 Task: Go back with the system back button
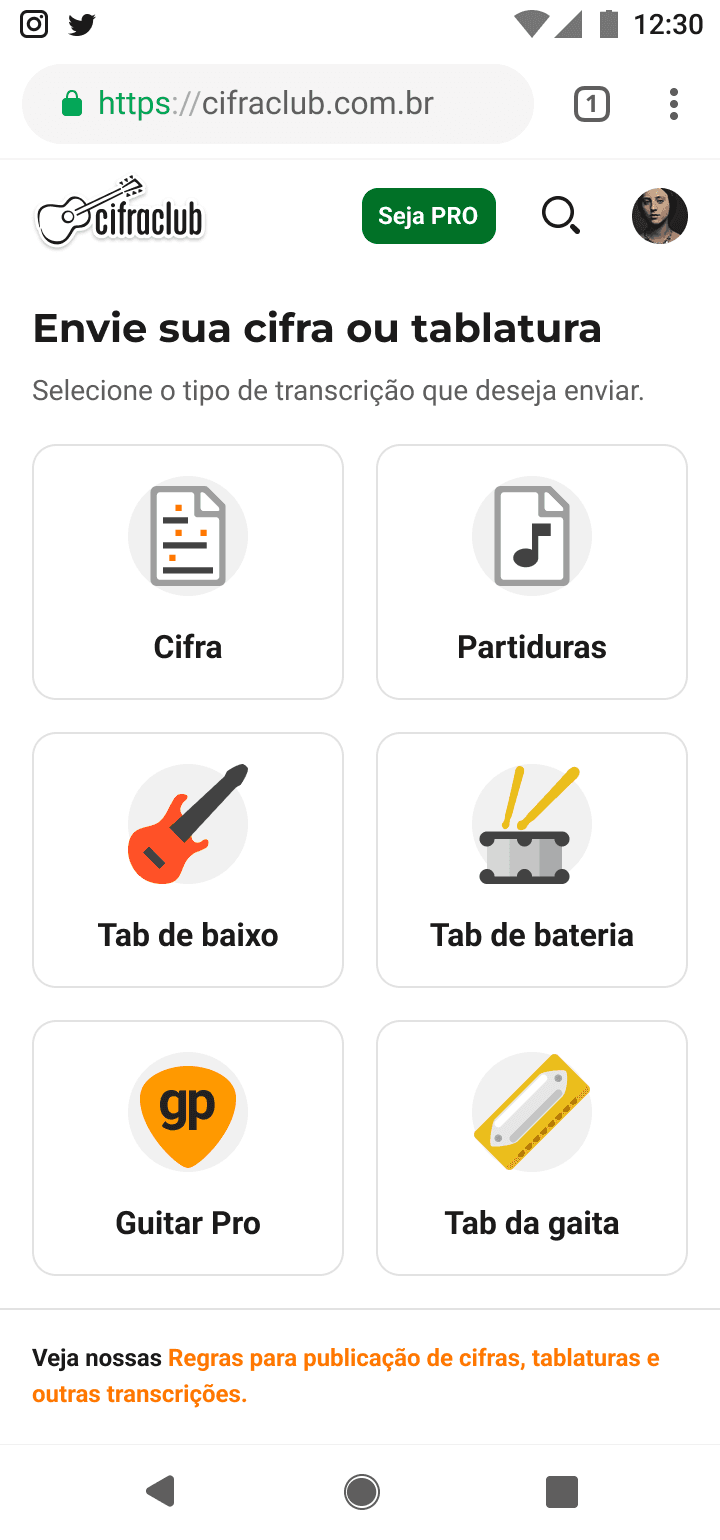tap(160, 1492)
